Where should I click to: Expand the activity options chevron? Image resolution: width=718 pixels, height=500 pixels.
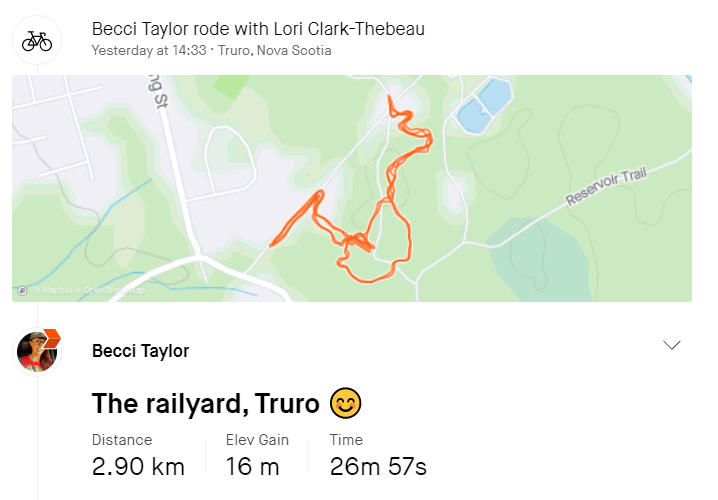672,345
